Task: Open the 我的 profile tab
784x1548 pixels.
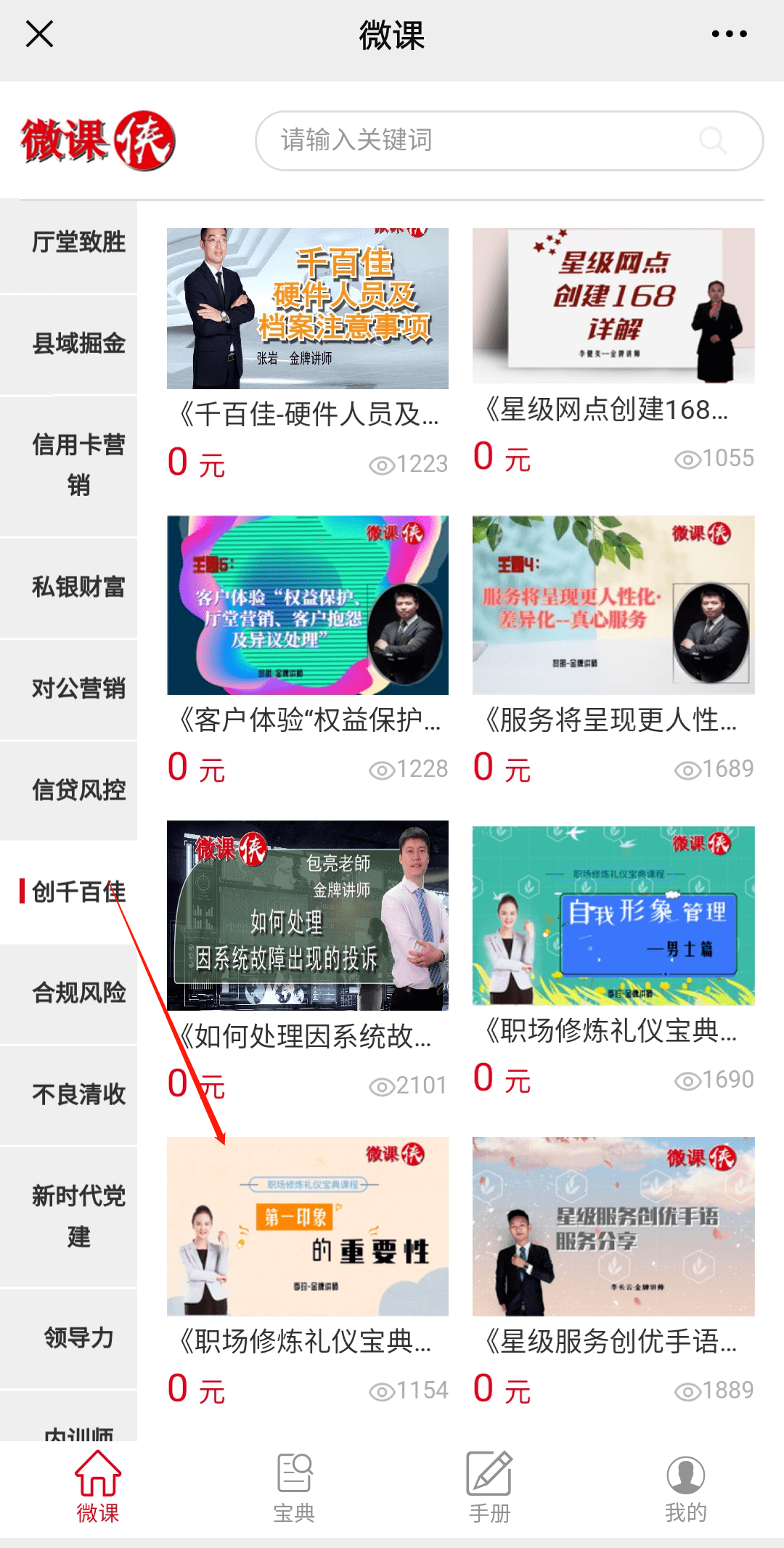Action: click(x=686, y=1488)
